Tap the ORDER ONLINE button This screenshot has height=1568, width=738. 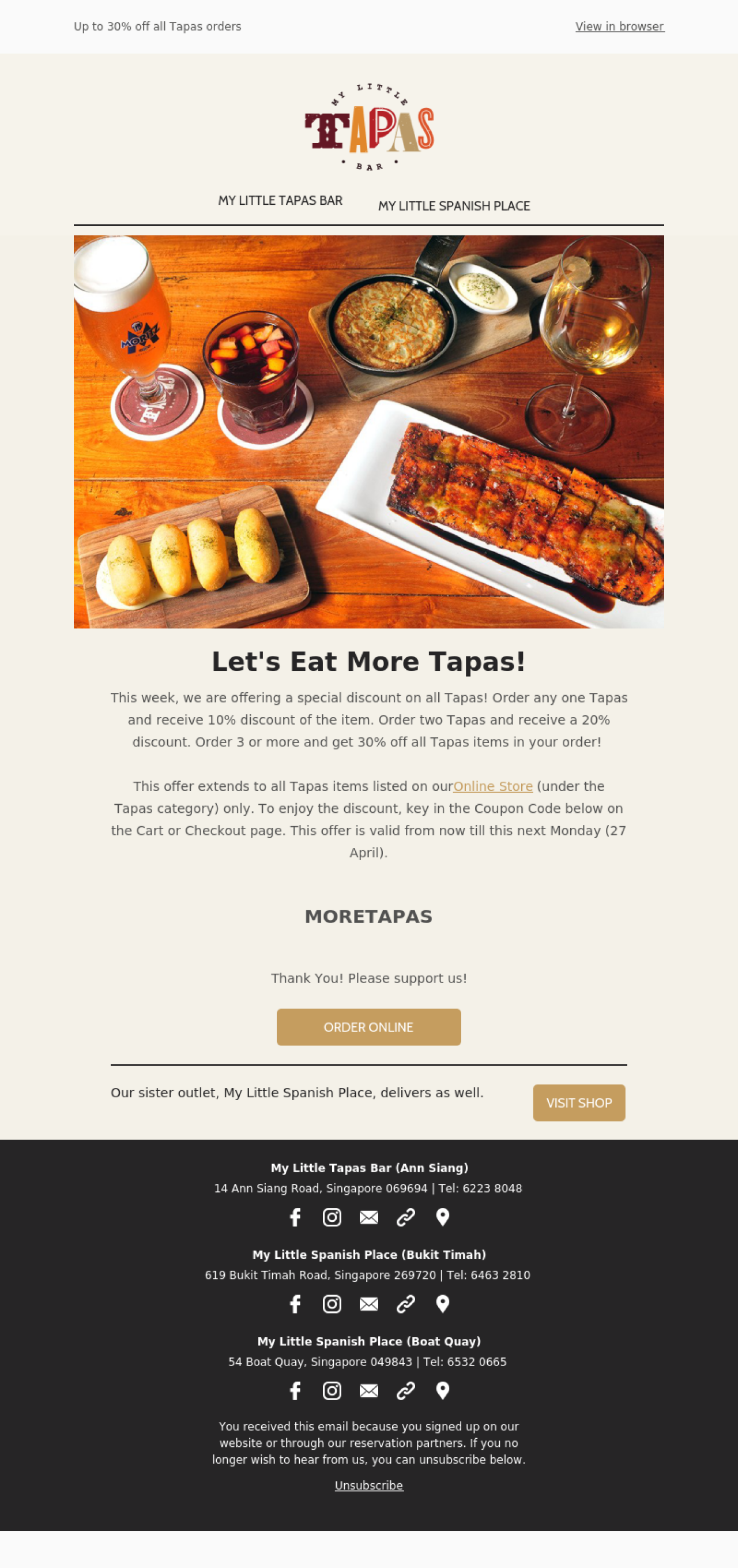[x=368, y=1027]
